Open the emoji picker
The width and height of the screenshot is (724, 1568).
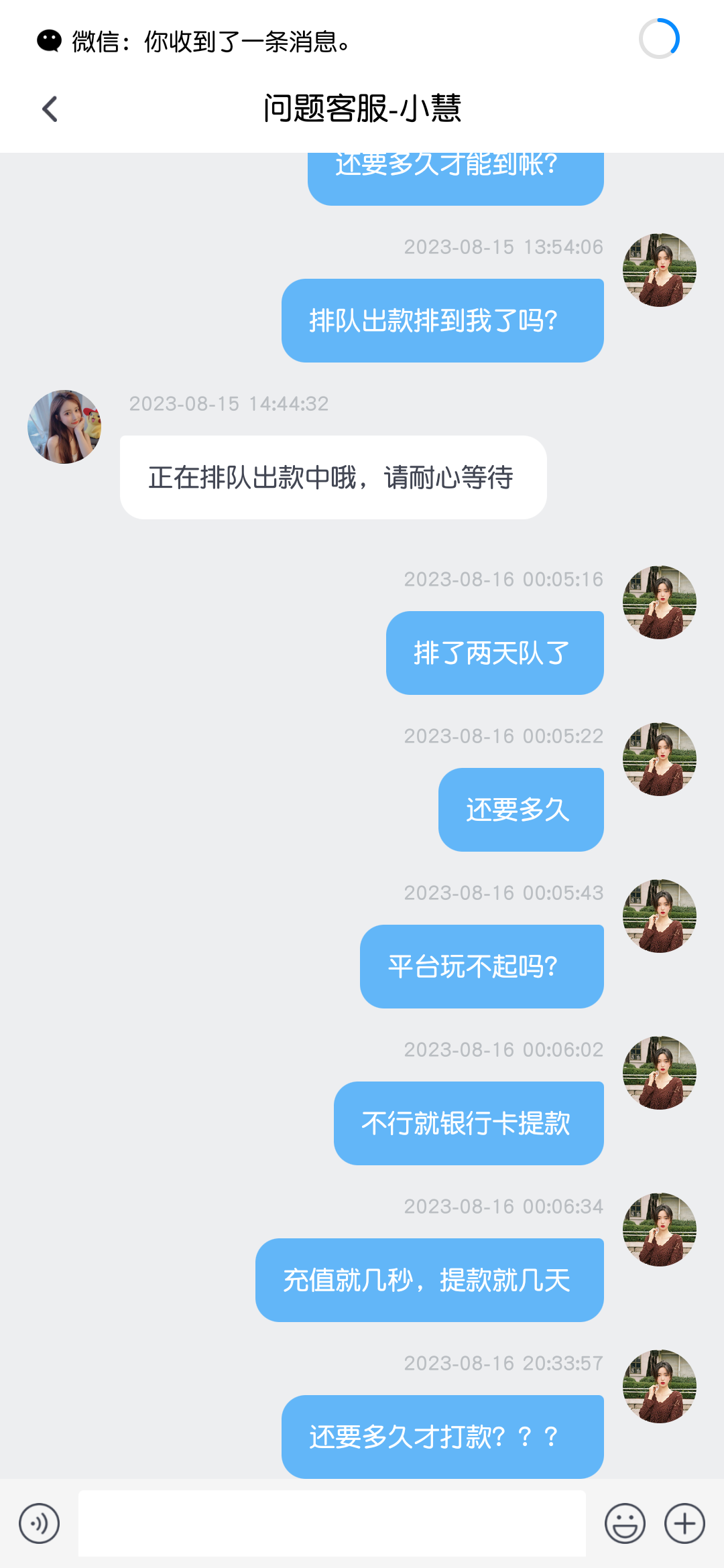625,1523
